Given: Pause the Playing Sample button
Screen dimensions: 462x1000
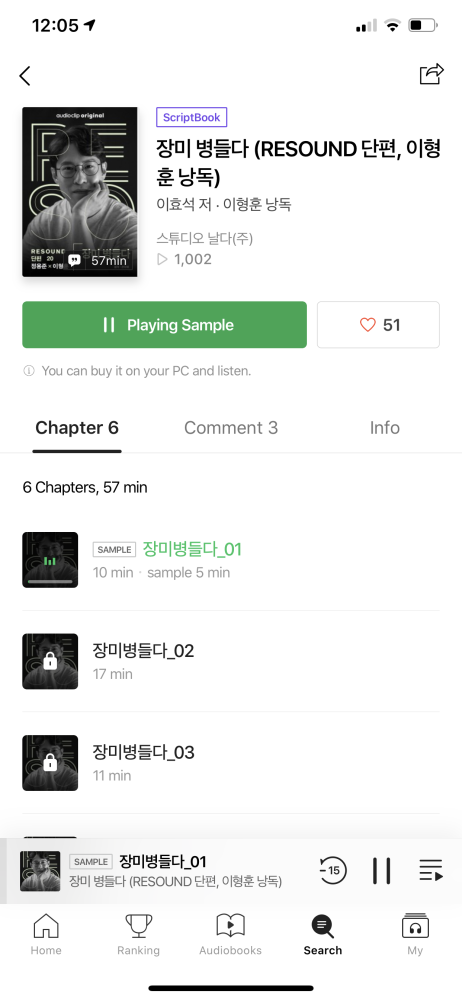Looking at the screenshot, I should click(x=165, y=325).
